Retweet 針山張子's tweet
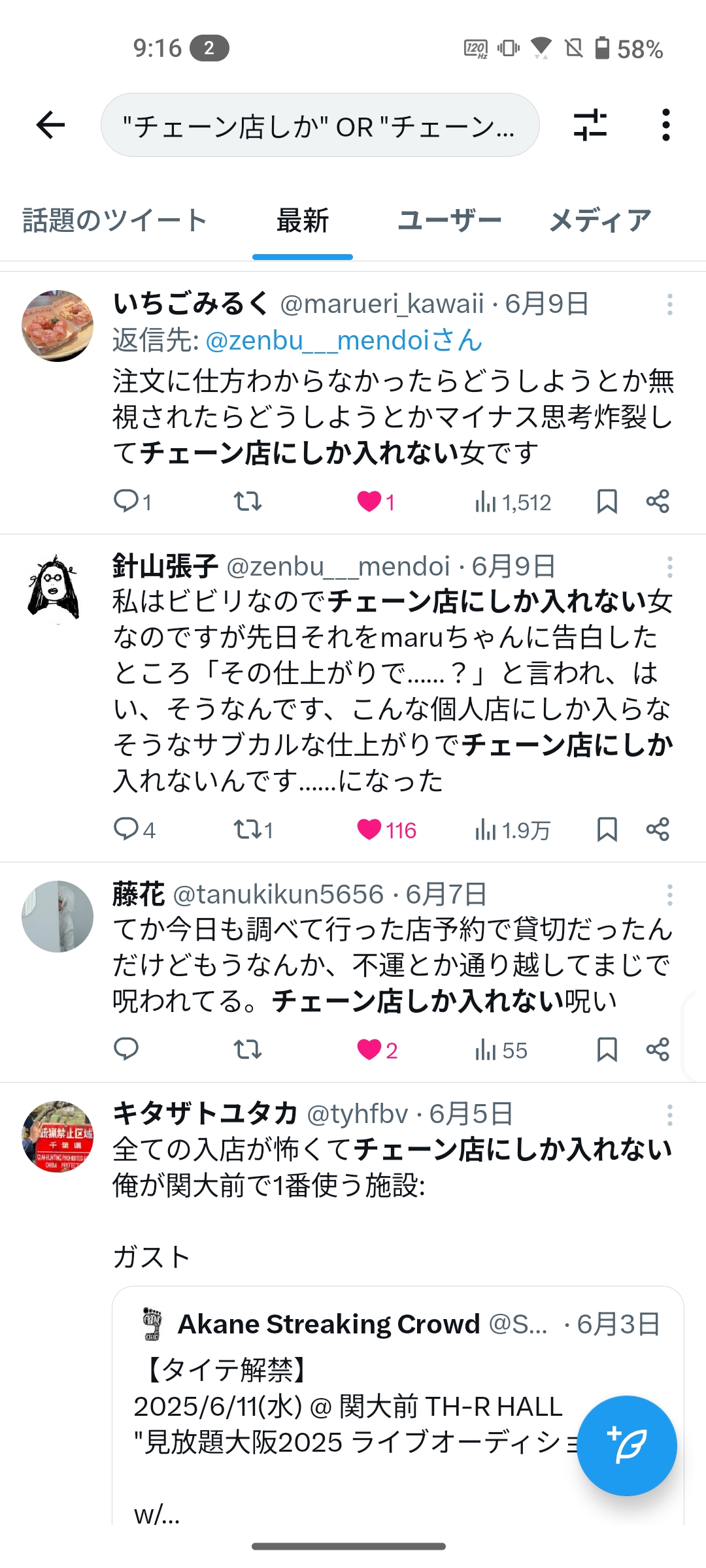This screenshot has height=1568, width=706. pyautogui.click(x=248, y=830)
